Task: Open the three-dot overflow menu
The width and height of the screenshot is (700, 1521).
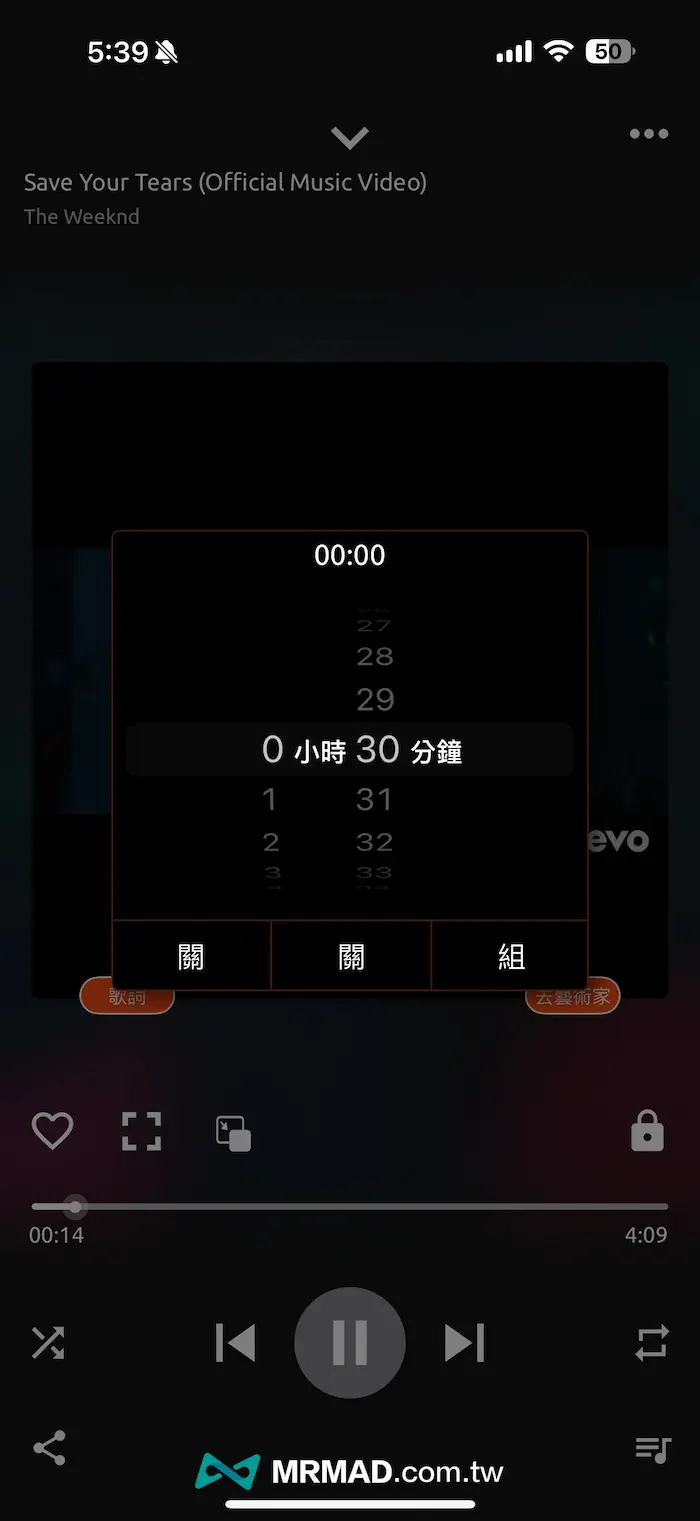Action: (648, 134)
